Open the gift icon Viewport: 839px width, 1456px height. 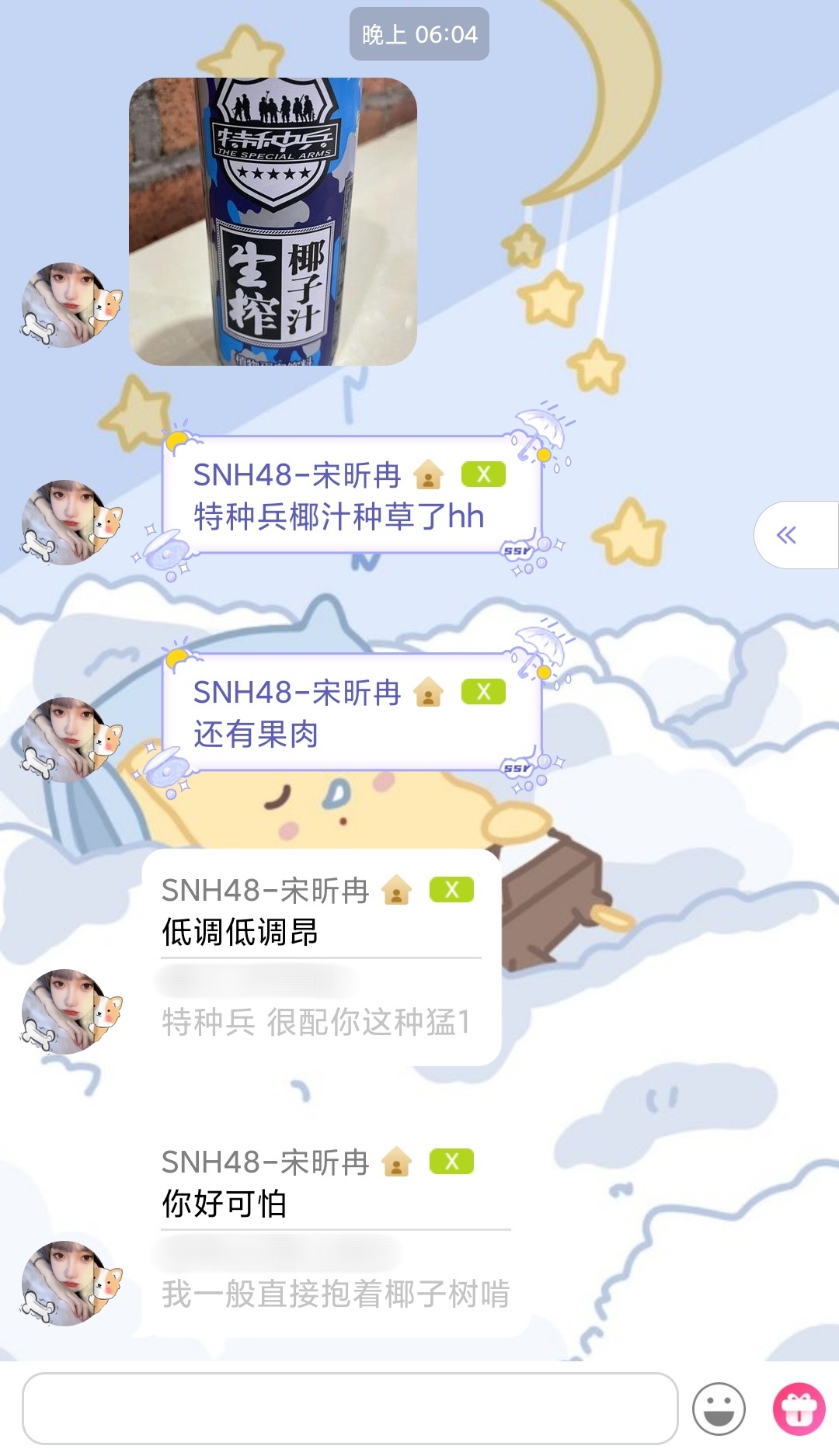coord(799,1408)
